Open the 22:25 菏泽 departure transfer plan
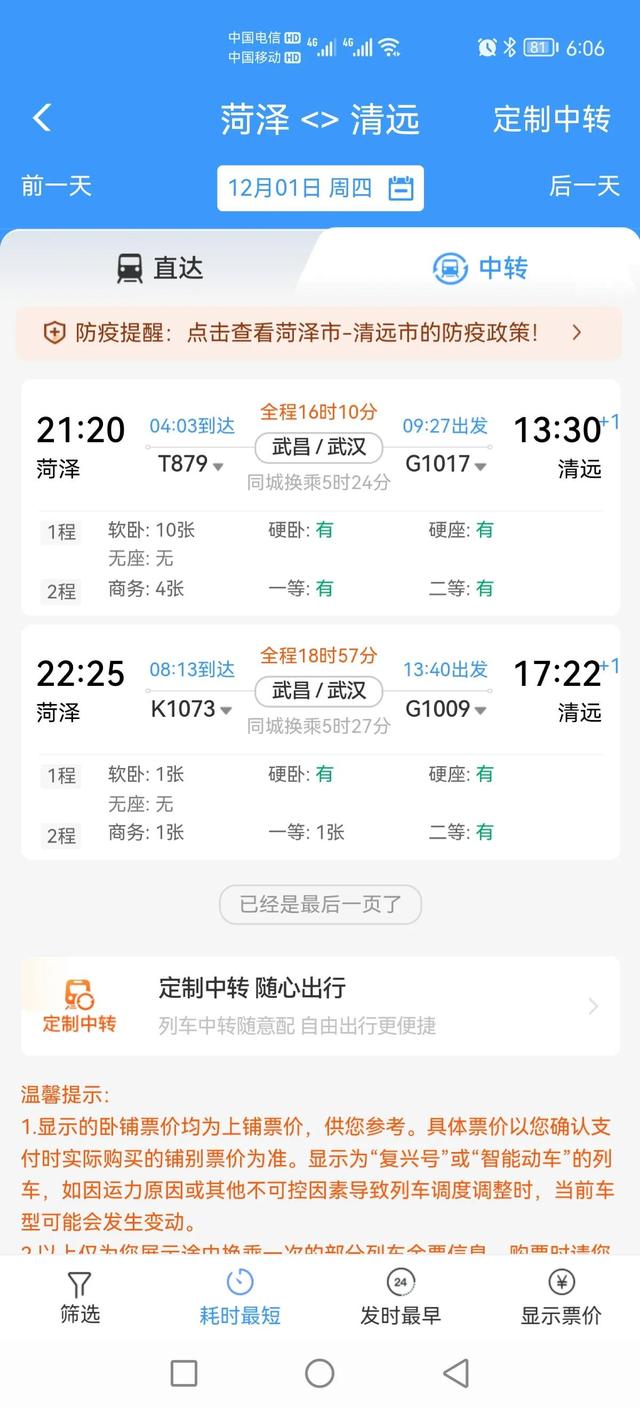Viewport: 640px width, 1408px height. pos(320,741)
